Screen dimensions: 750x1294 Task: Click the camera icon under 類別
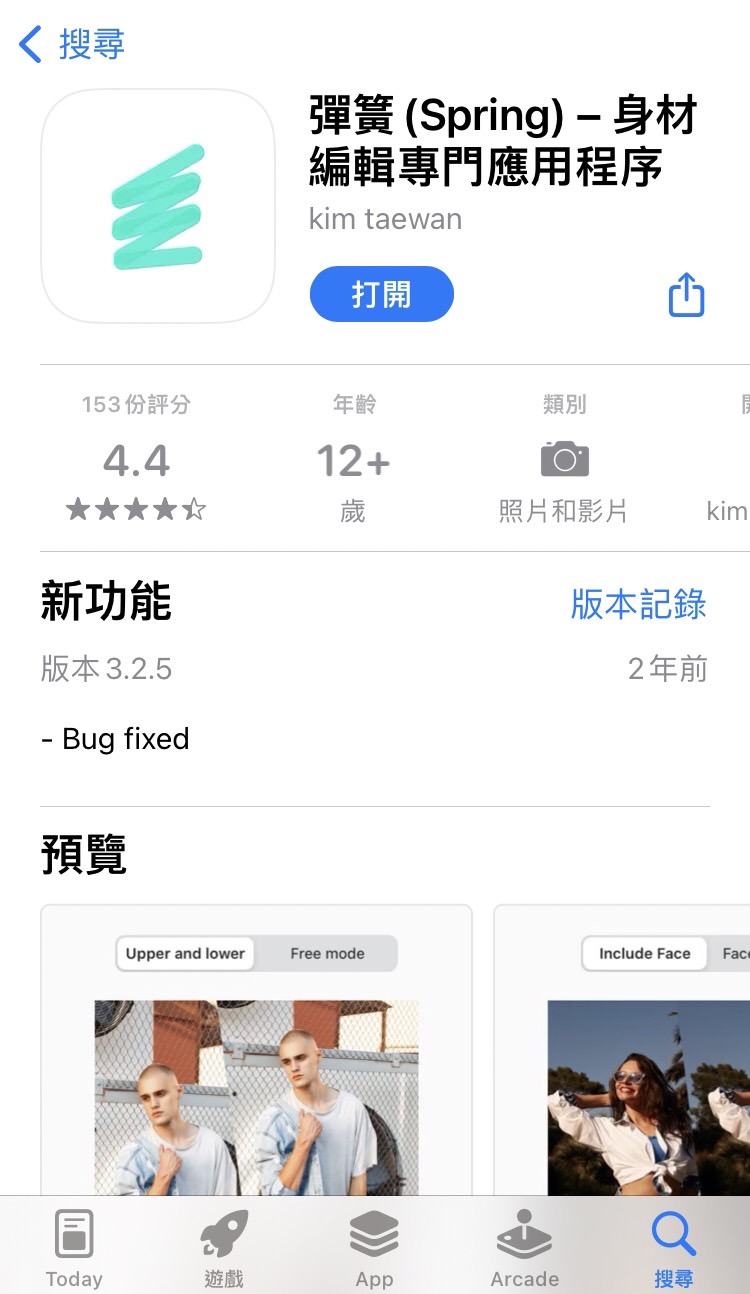(x=563, y=459)
